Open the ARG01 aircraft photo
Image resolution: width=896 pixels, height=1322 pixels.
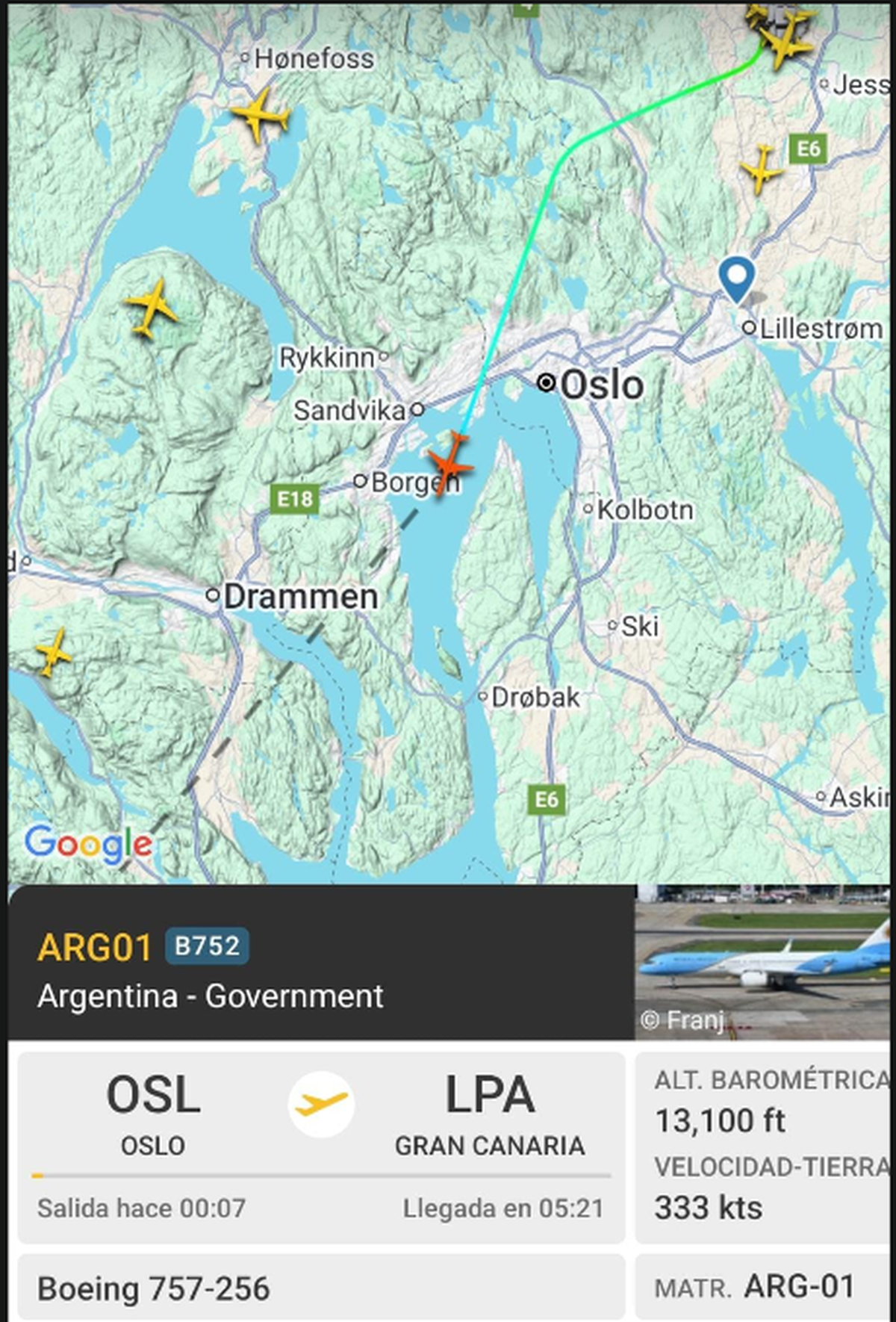pyautogui.click(x=762, y=962)
